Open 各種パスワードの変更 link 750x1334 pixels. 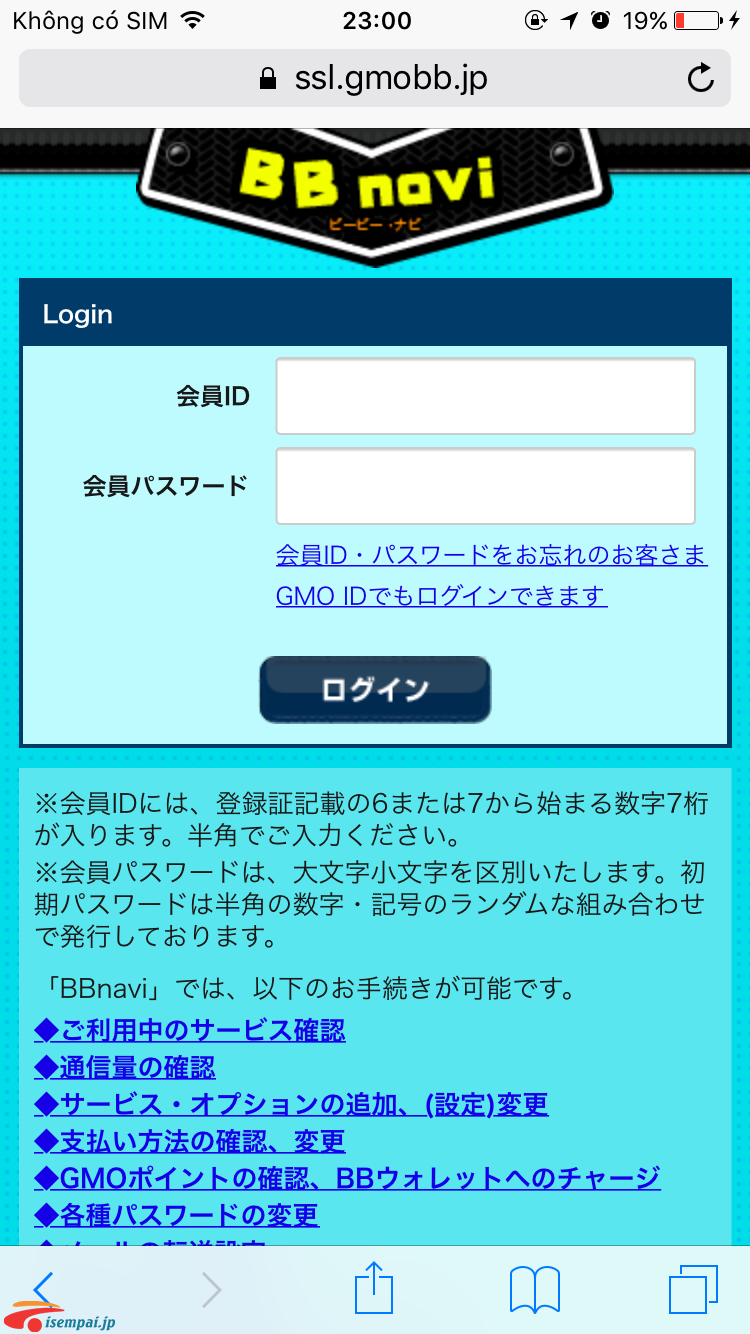click(177, 1215)
